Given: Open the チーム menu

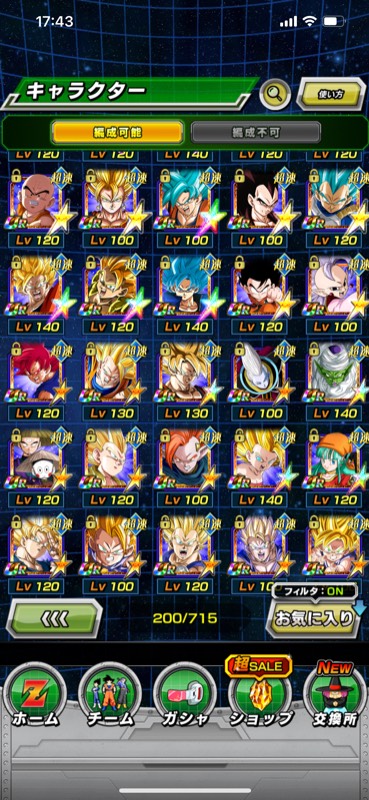Looking at the screenshot, I should (x=110, y=696).
